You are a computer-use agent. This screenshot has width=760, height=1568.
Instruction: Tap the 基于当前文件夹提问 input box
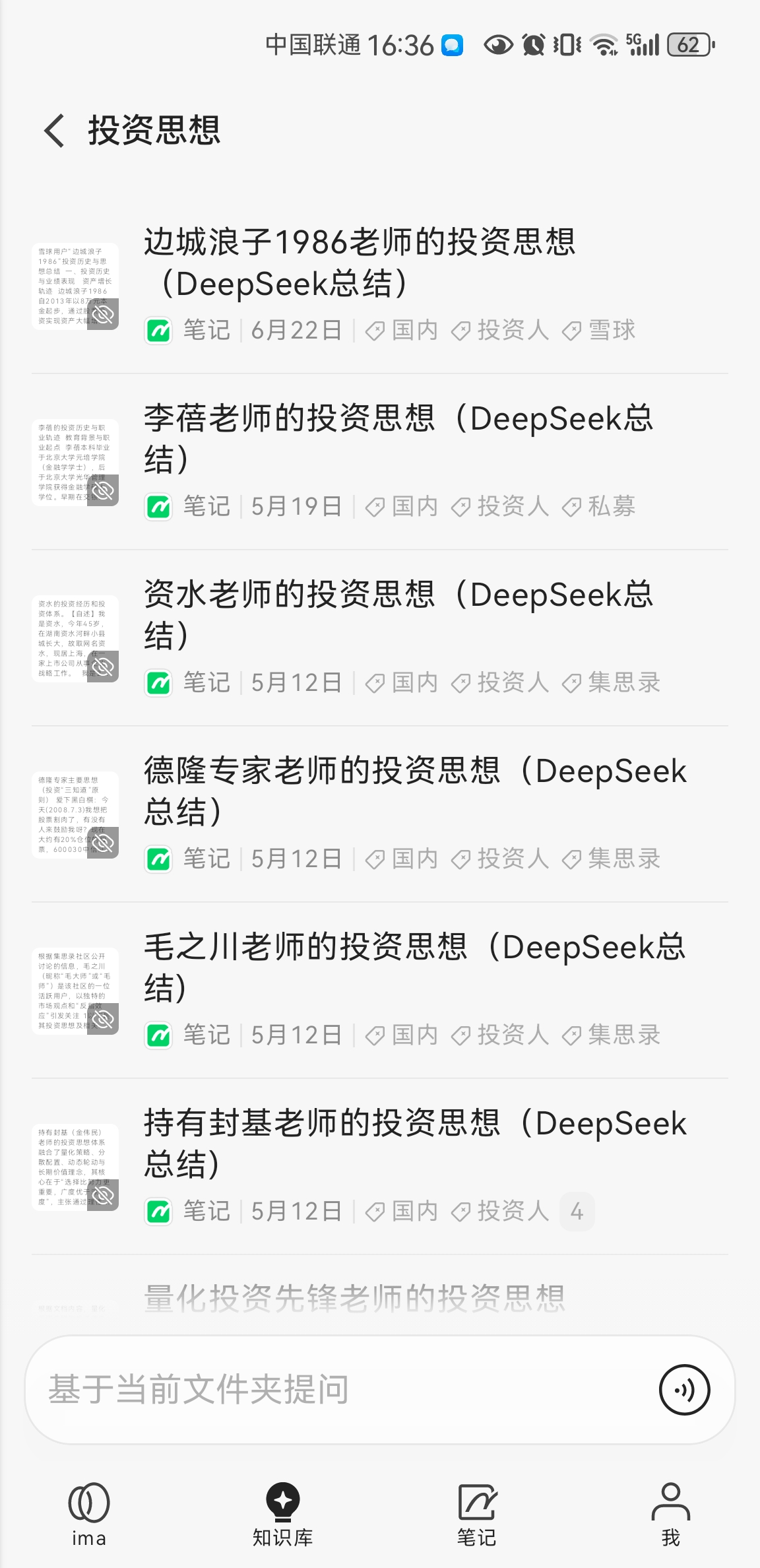click(x=330, y=1389)
